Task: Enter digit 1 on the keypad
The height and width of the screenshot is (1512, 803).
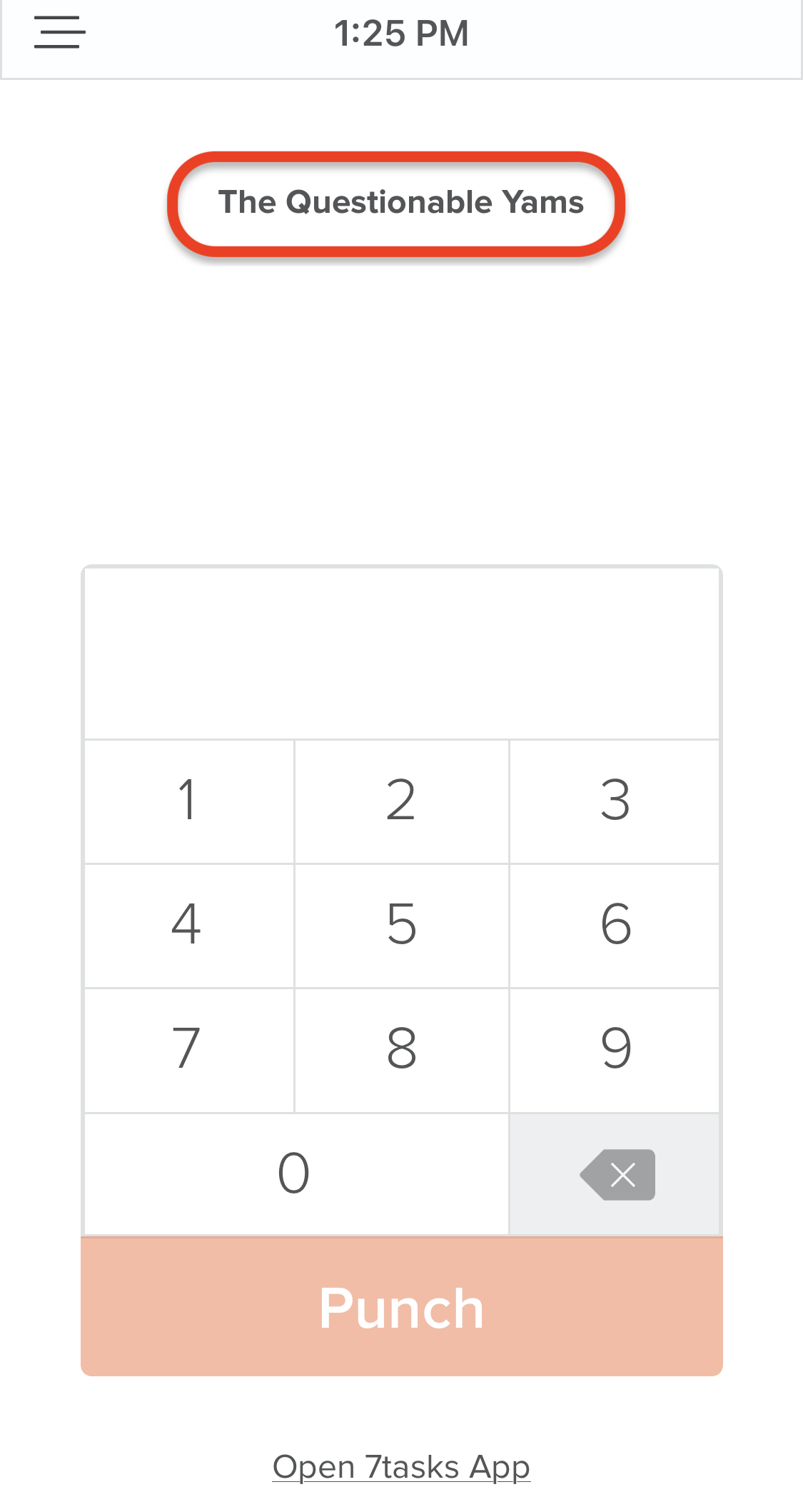Action: point(188,801)
